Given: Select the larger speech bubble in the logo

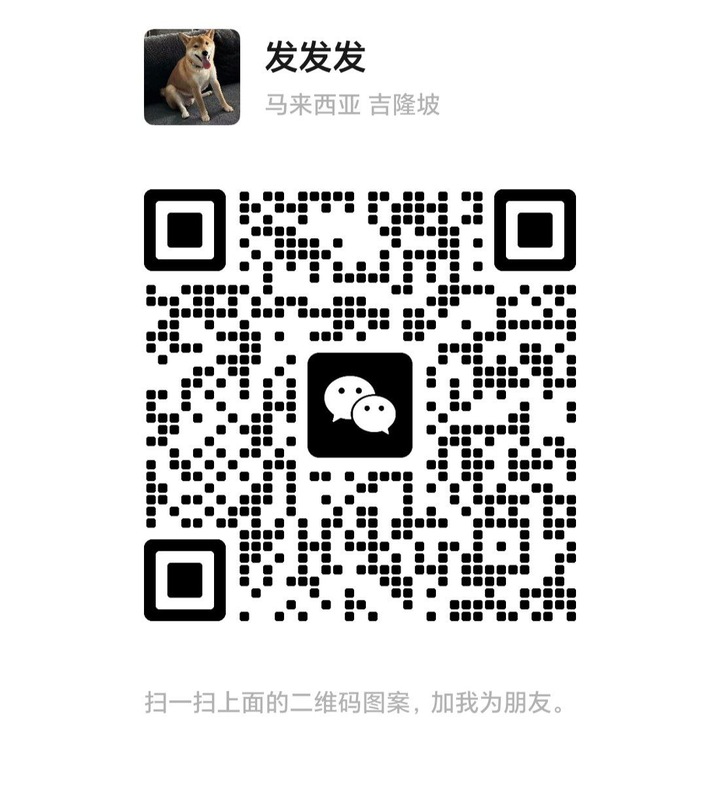Looking at the screenshot, I should click(x=350, y=395).
